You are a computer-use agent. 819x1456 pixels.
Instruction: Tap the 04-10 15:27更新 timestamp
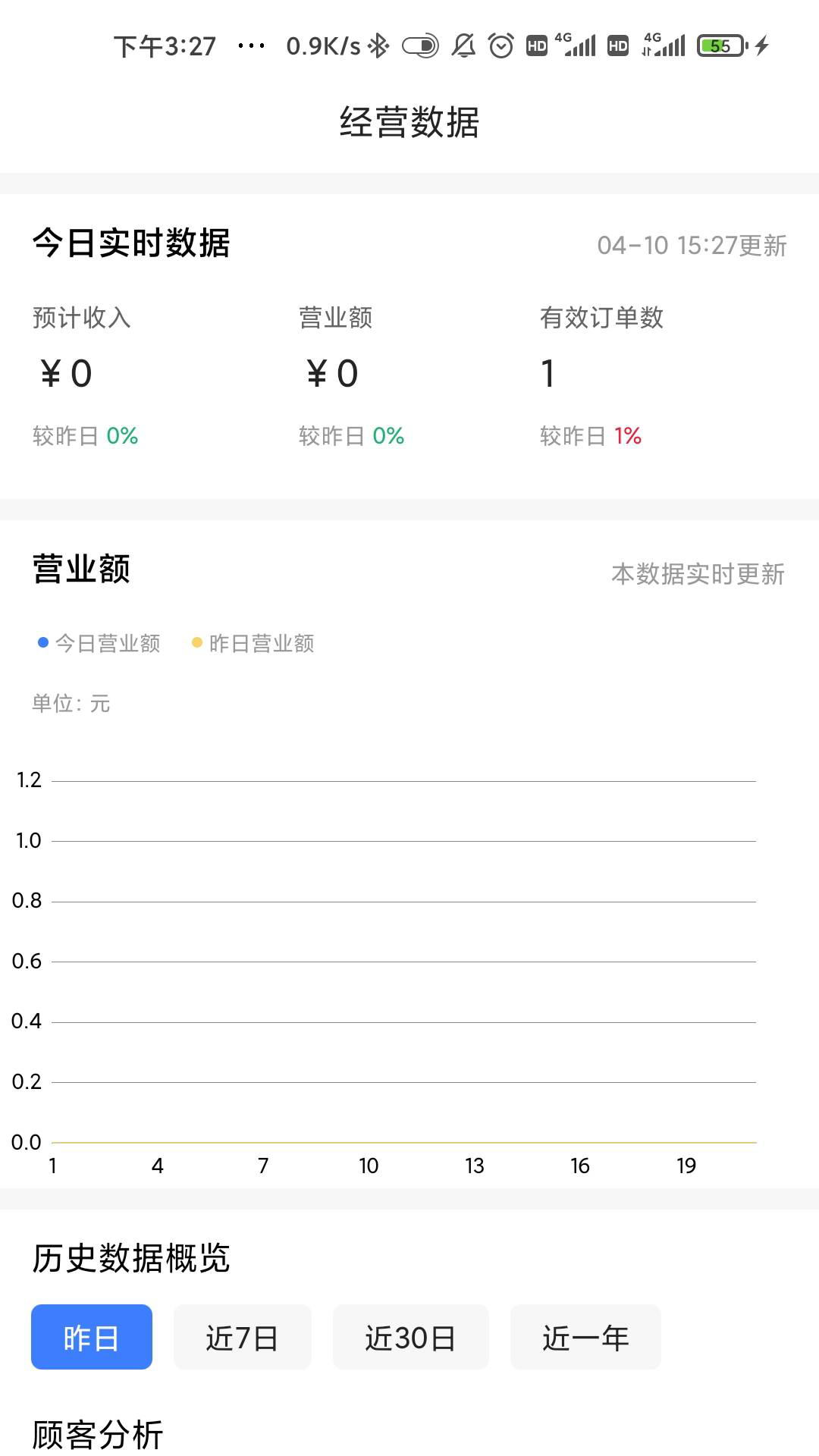(x=691, y=244)
